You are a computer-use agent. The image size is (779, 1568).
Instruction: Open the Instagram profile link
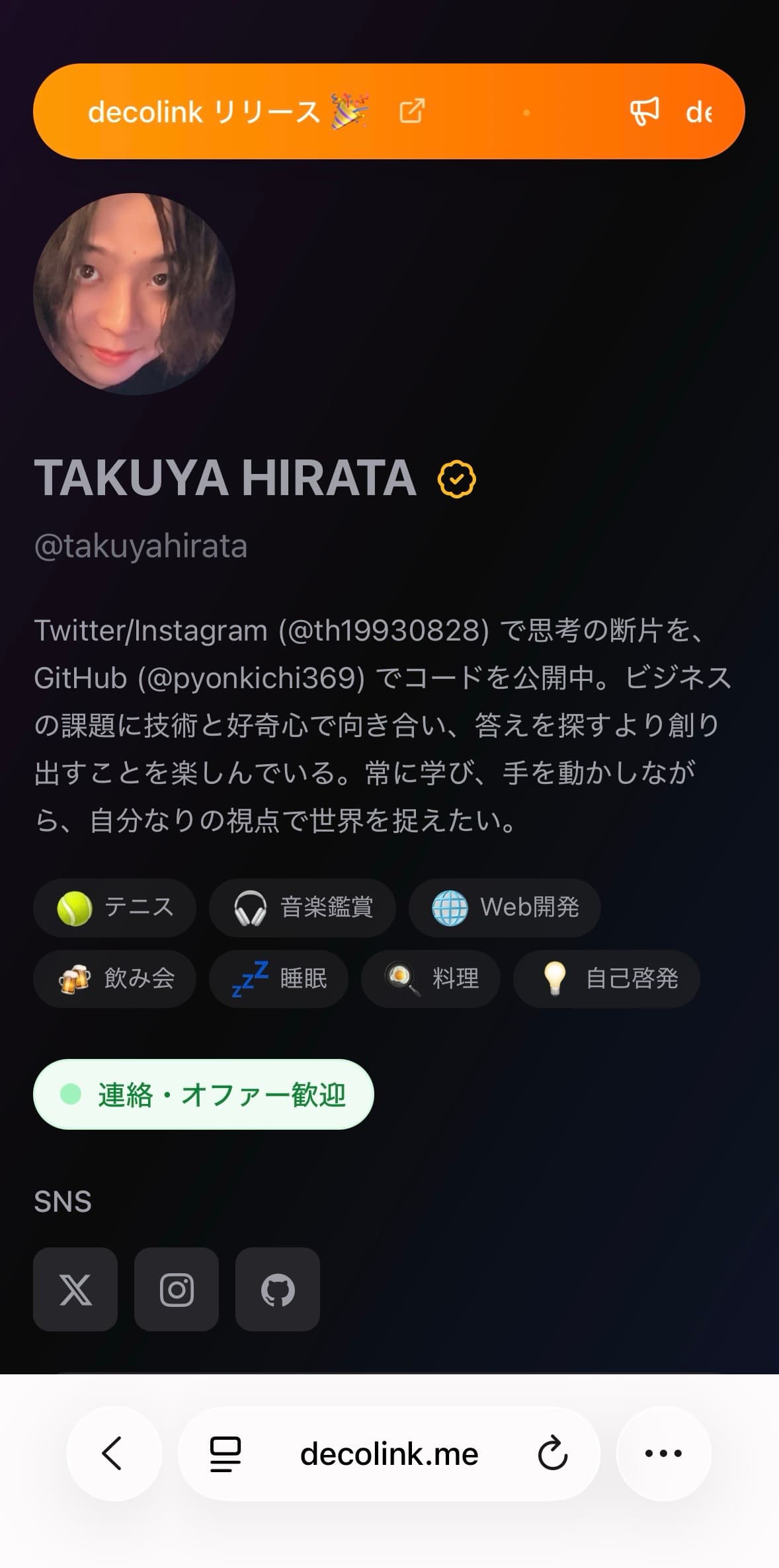(177, 1289)
